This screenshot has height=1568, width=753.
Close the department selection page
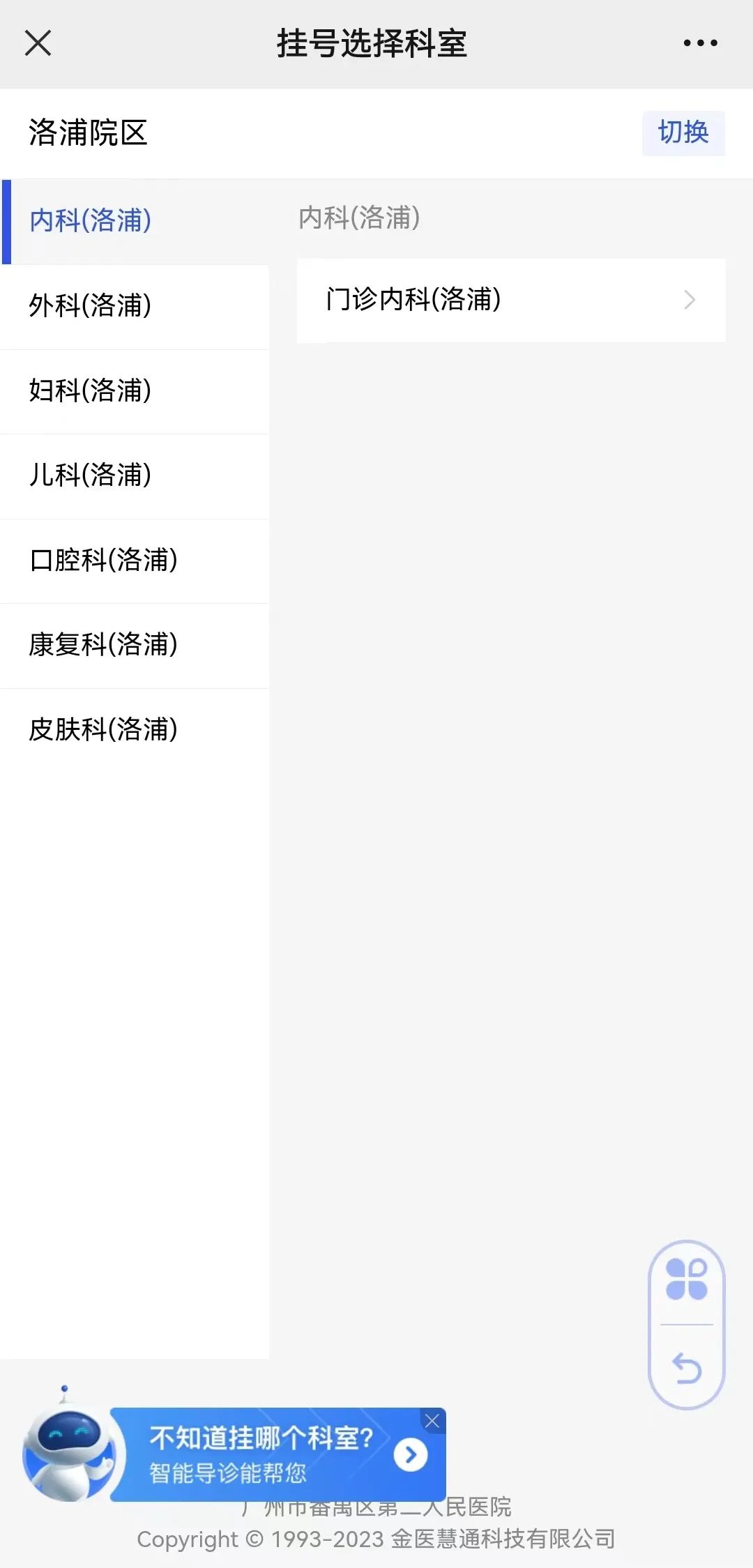coord(38,43)
